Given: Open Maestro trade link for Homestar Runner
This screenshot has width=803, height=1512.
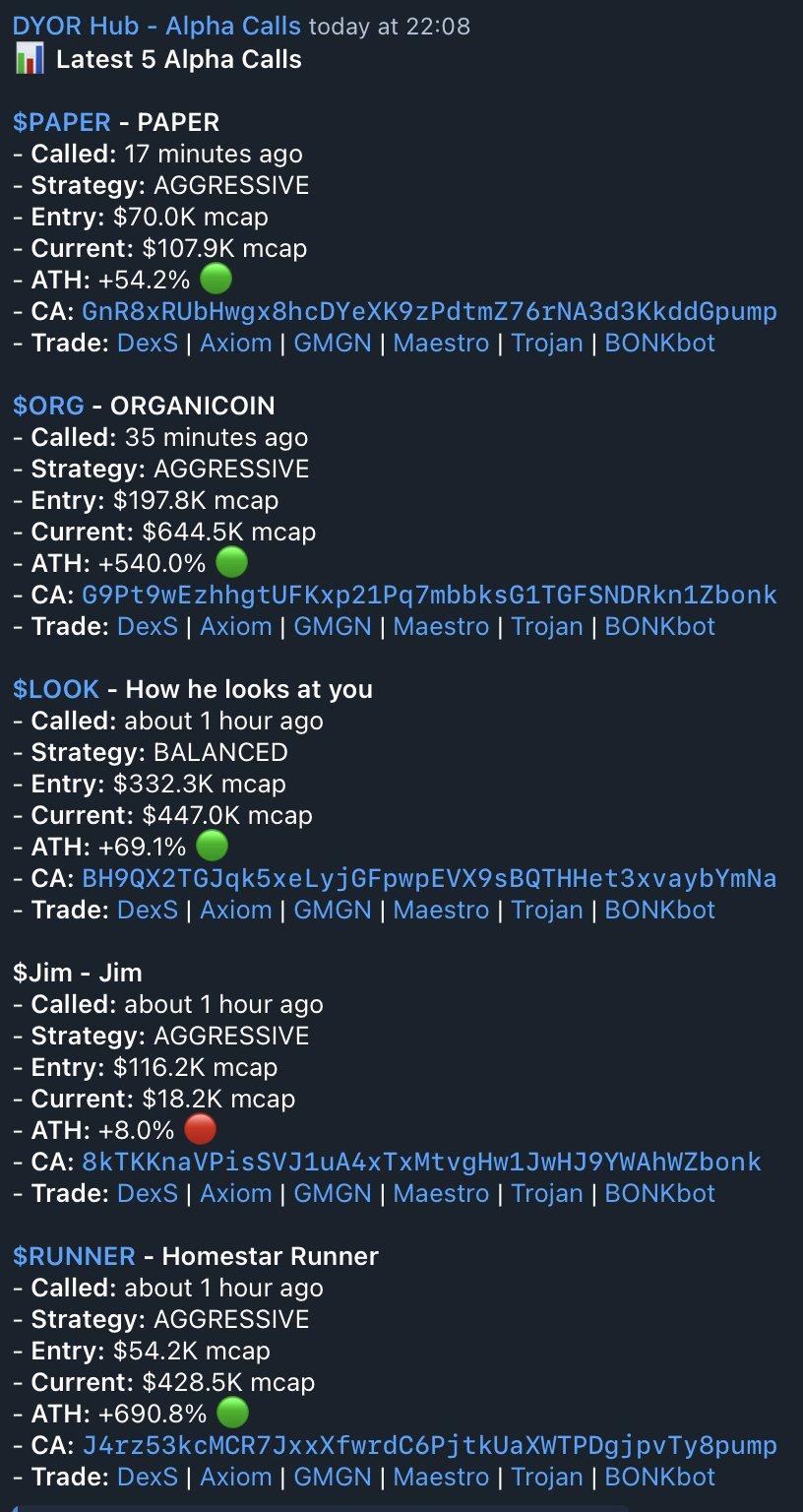Looking at the screenshot, I should 441,1478.
